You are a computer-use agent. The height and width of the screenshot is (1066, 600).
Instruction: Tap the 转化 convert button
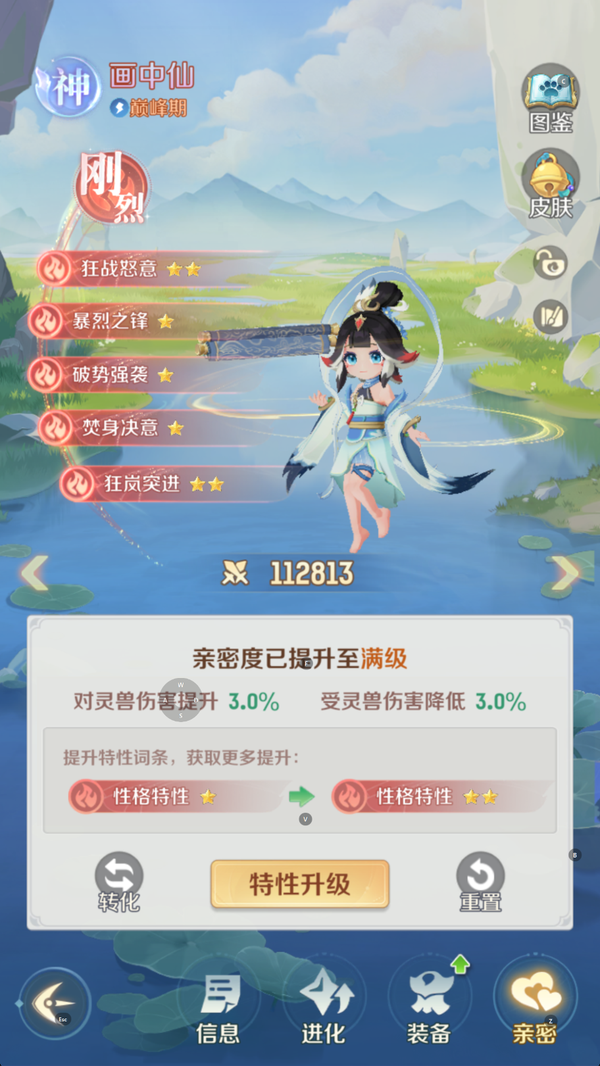point(119,882)
